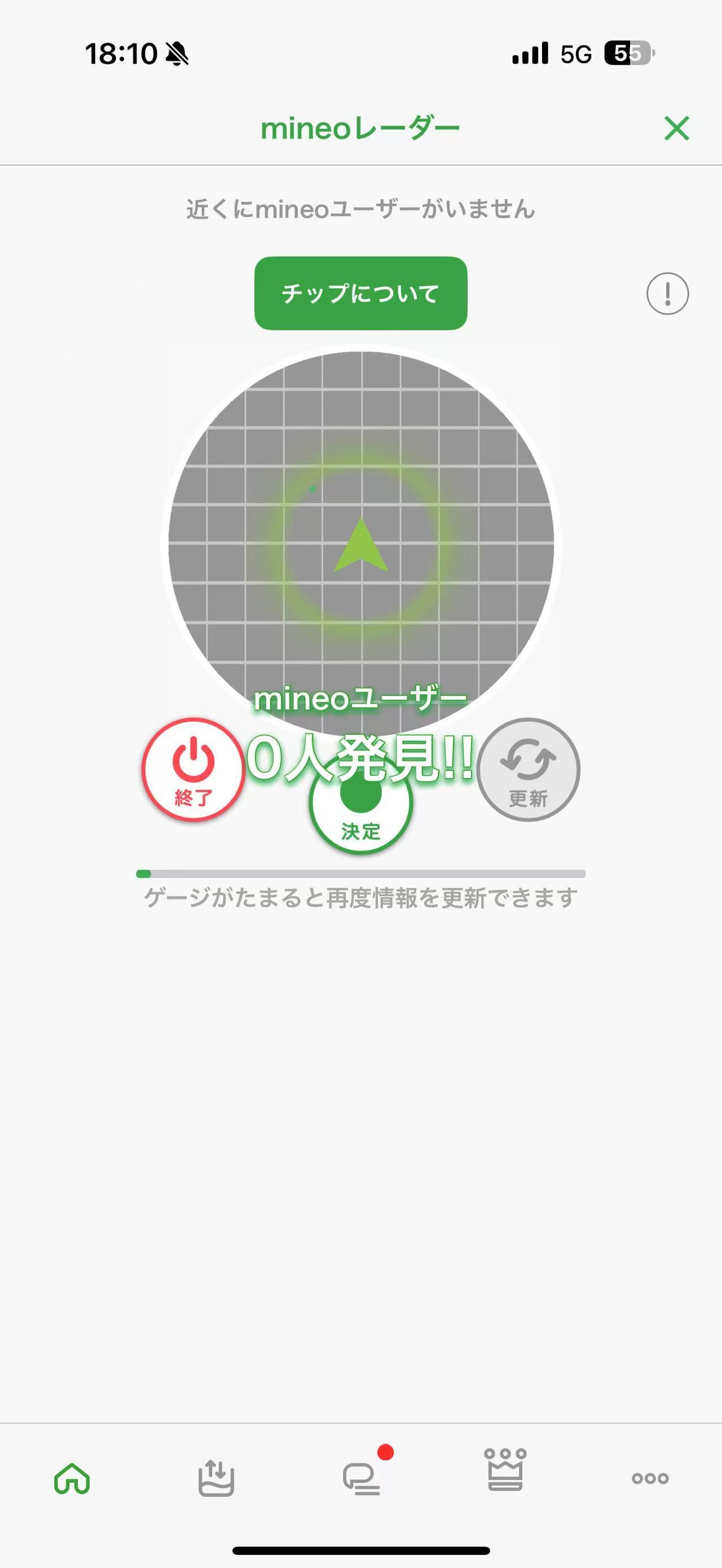Open the more options tab
The image size is (722, 1568).
click(x=650, y=1478)
